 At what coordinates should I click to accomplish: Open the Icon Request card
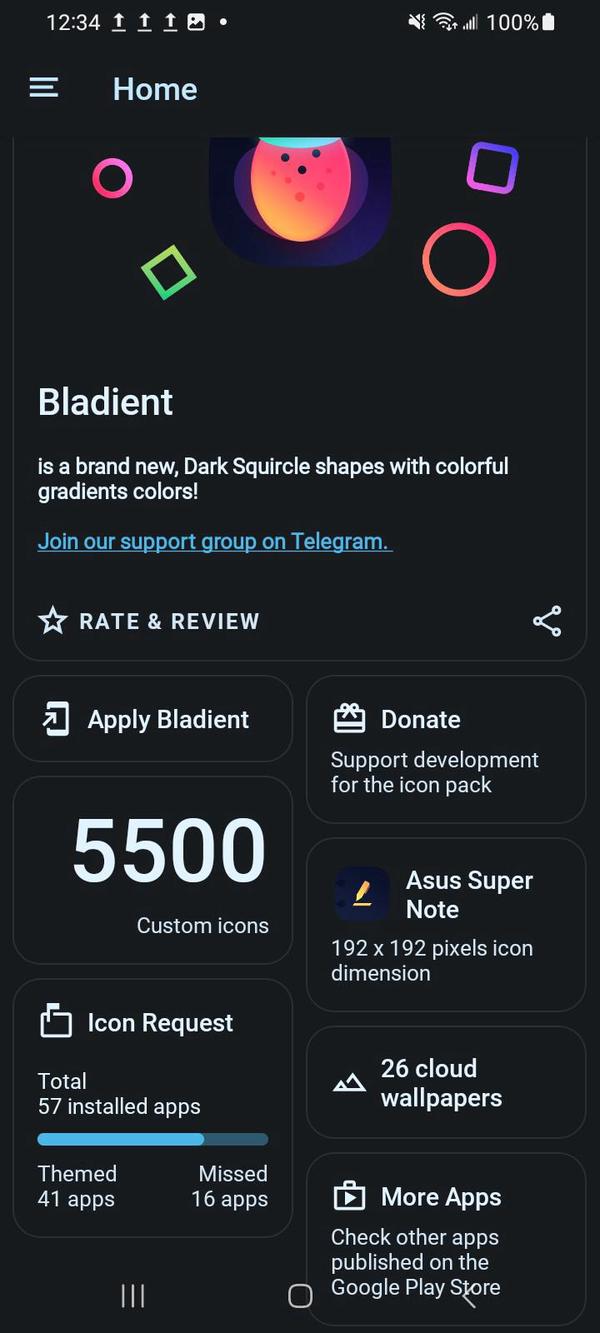(x=152, y=1107)
